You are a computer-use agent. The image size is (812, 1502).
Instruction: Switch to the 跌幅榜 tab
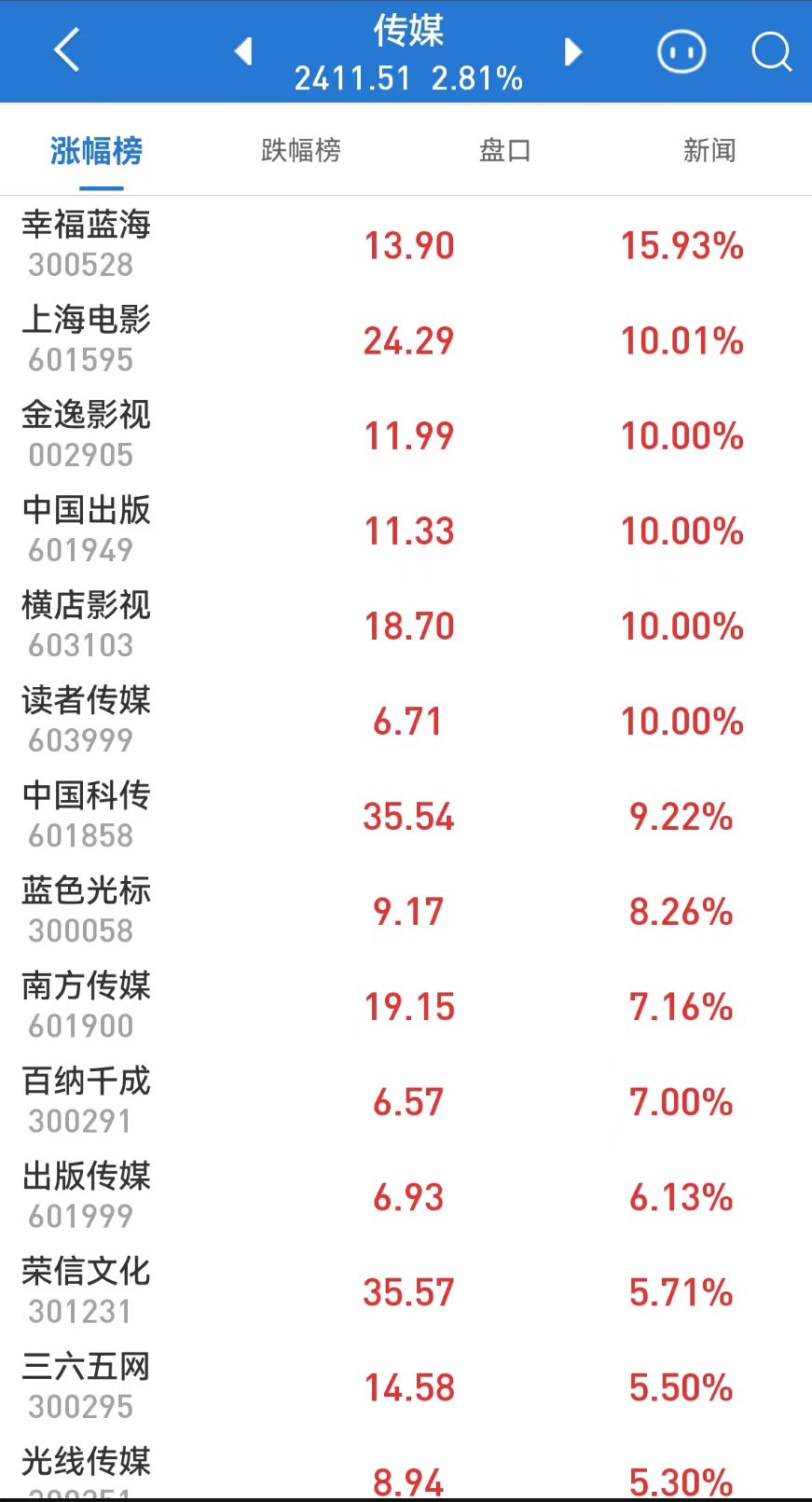(x=300, y=150)
